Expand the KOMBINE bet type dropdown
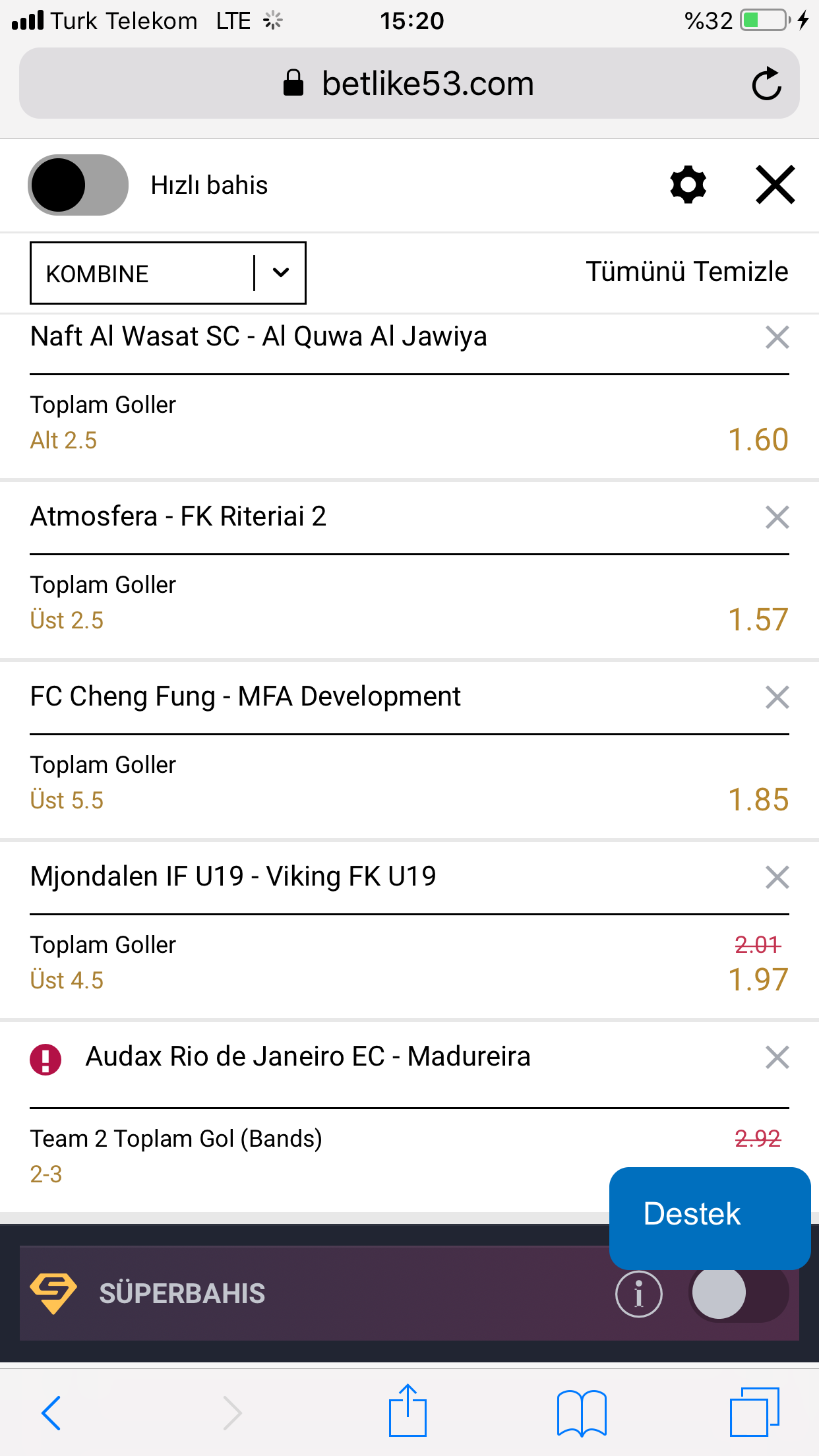 167,273
